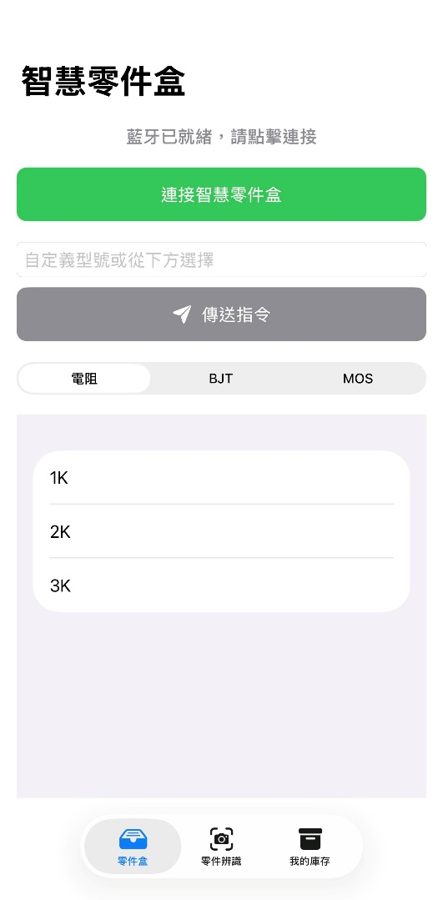Switch to the MOS segment
This screenshot has height=900, width=443.
(x=357, y=378)
